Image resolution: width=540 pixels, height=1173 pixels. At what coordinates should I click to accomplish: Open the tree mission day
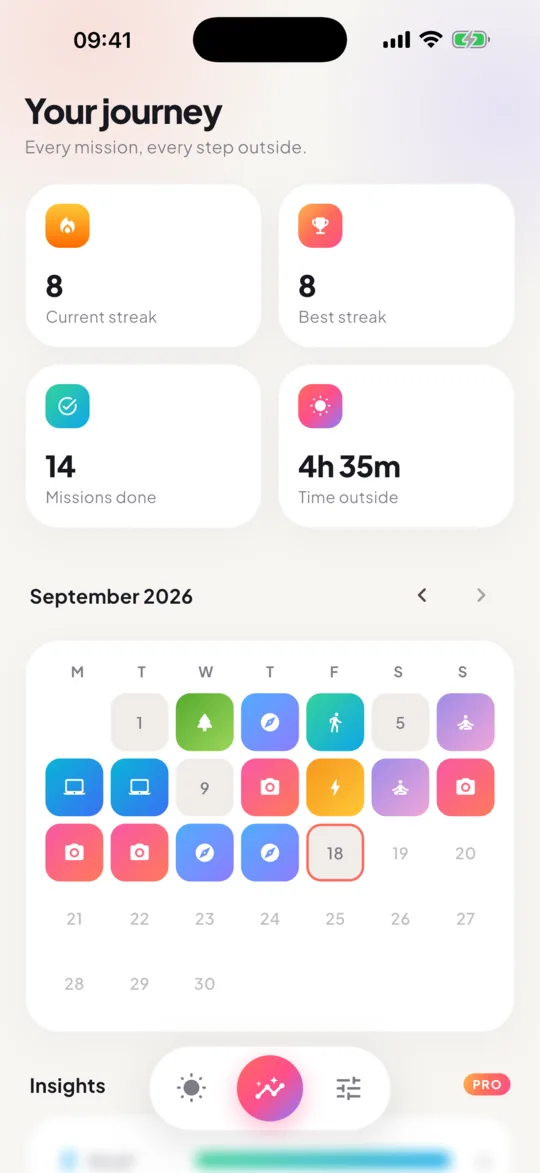(205, 722)
